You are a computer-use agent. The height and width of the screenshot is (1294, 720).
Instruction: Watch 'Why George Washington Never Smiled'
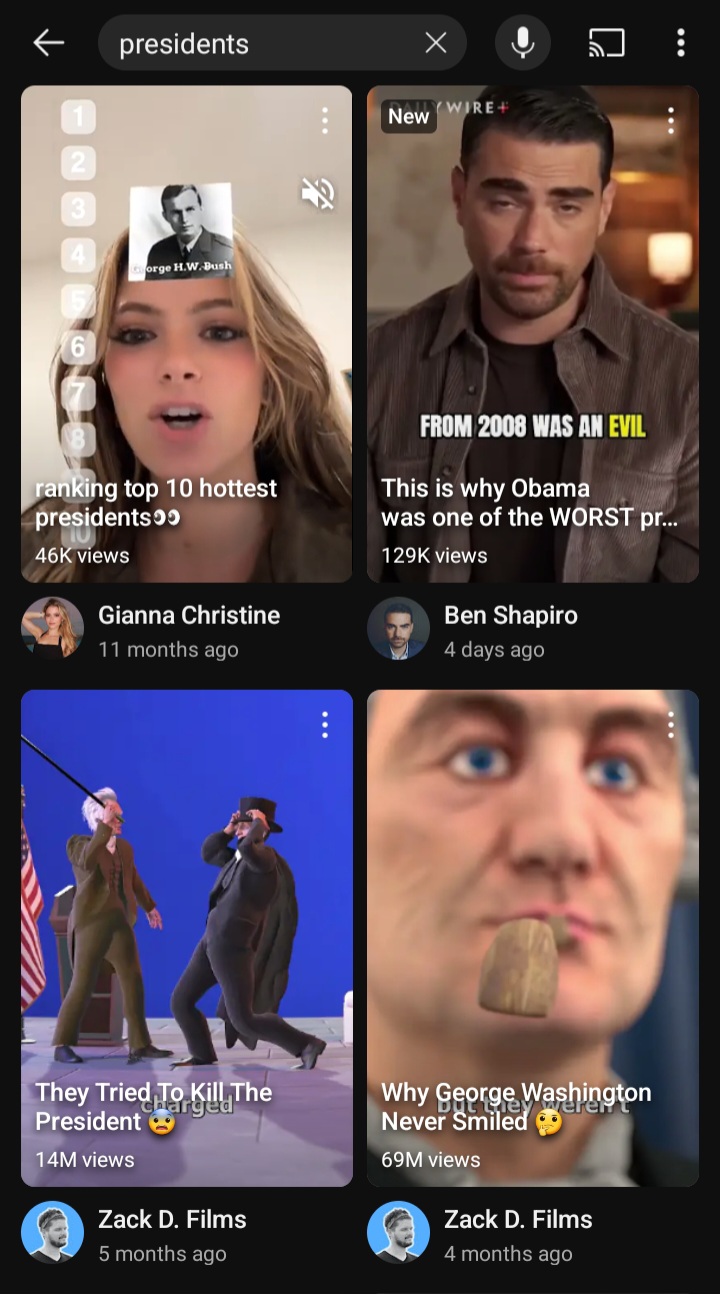(x=532, y=938)
